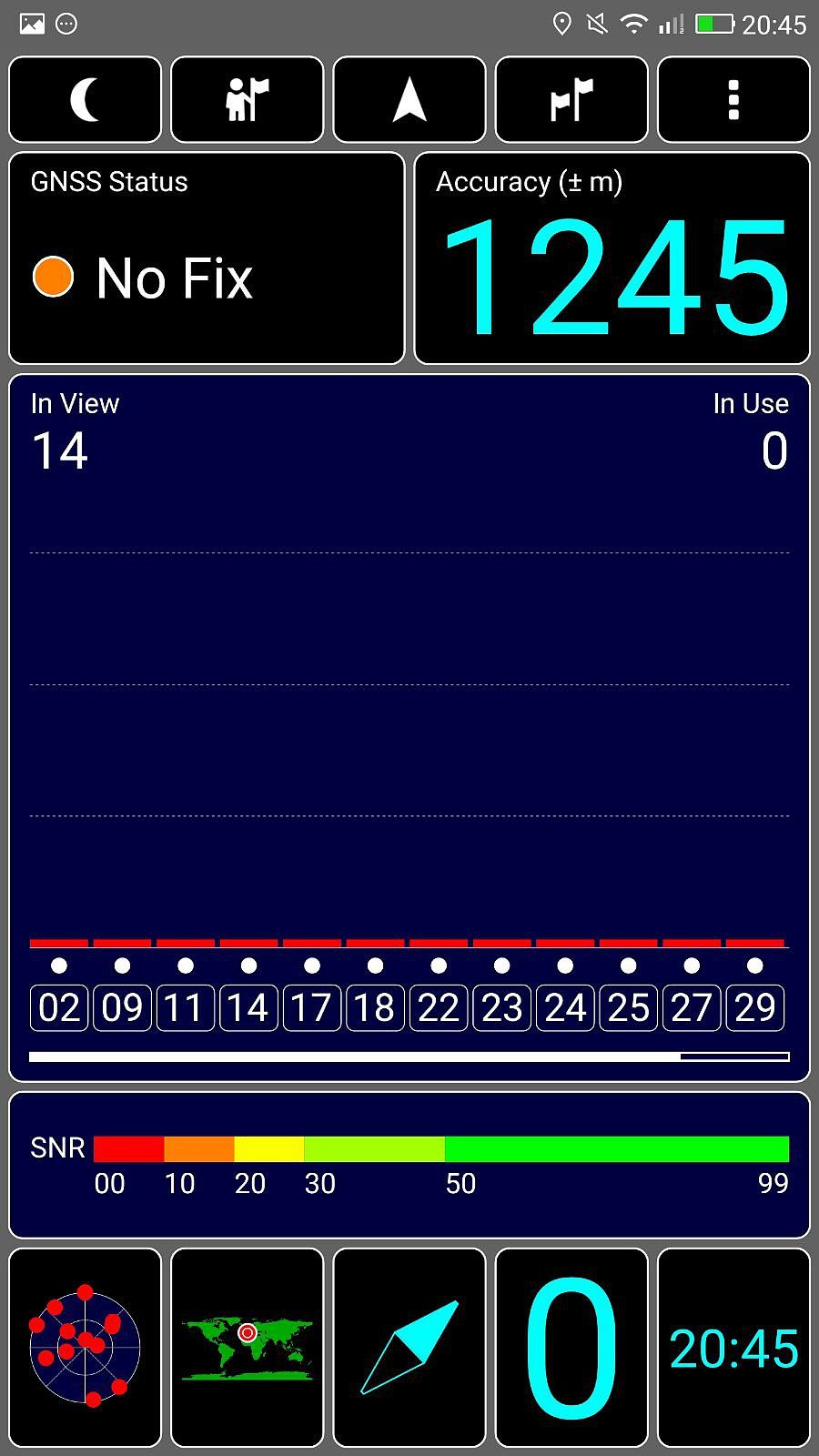819x1456 pixels.
Task: Tap the navigation arrow button
Action: point(409,100)
